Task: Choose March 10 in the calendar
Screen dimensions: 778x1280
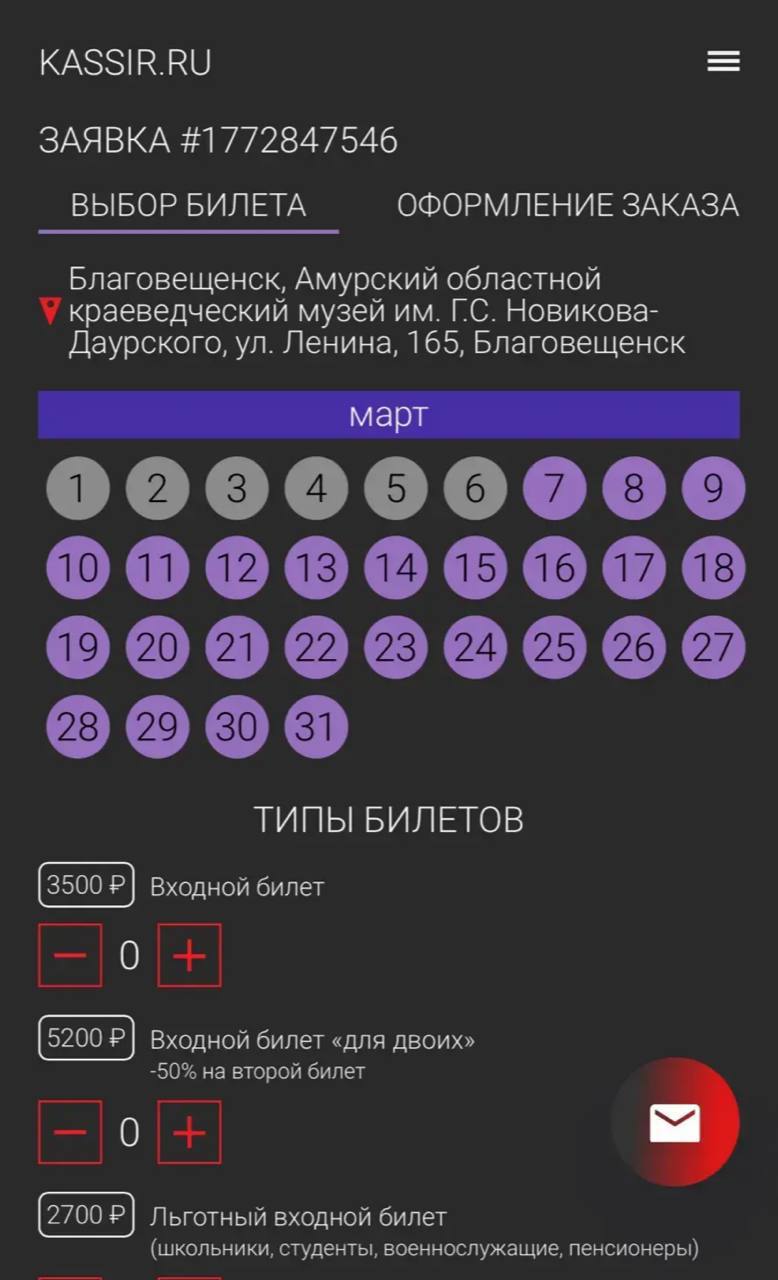Action: click(77, 568)
